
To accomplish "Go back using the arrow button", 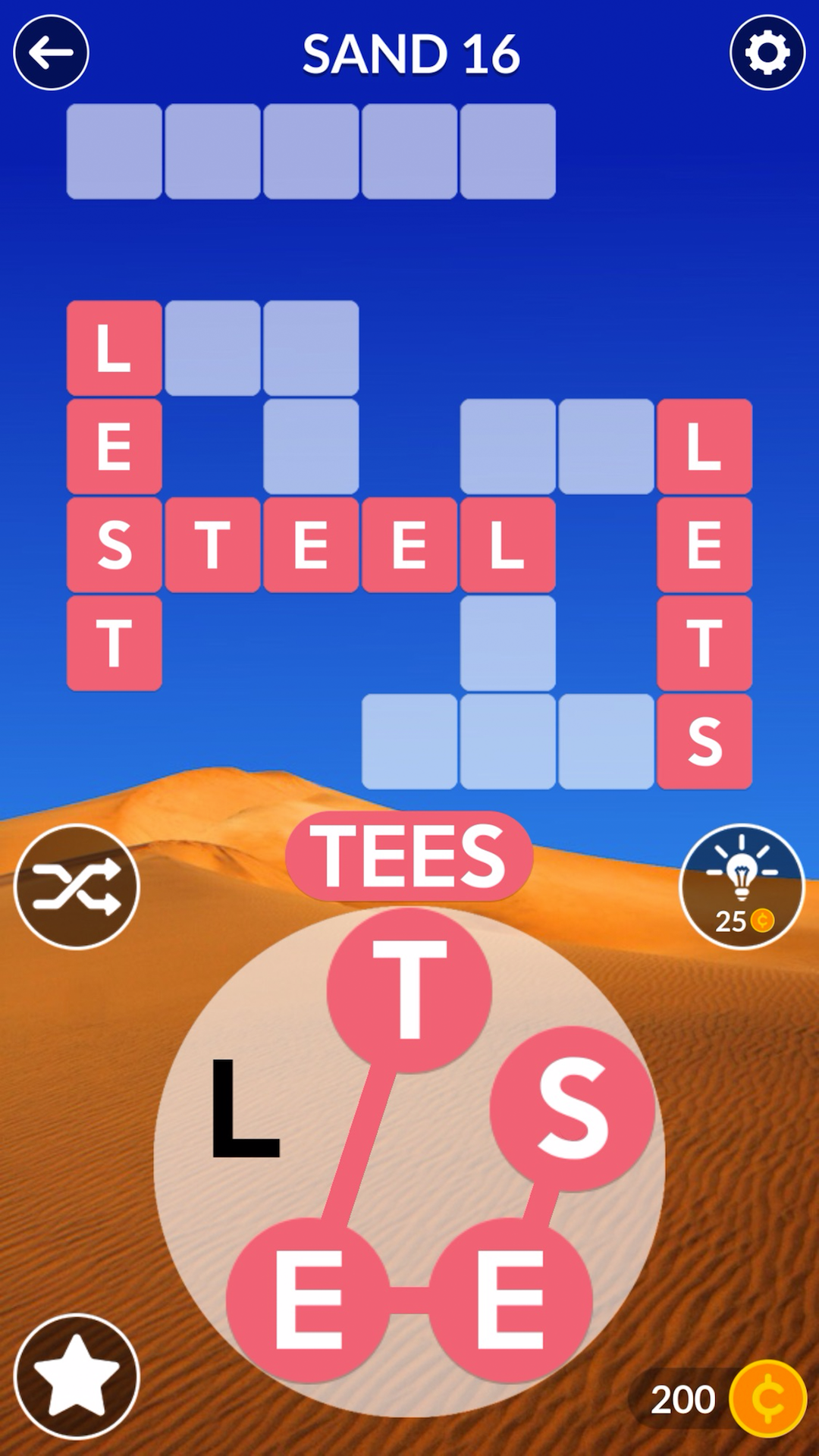I will (x=51, y=53).
